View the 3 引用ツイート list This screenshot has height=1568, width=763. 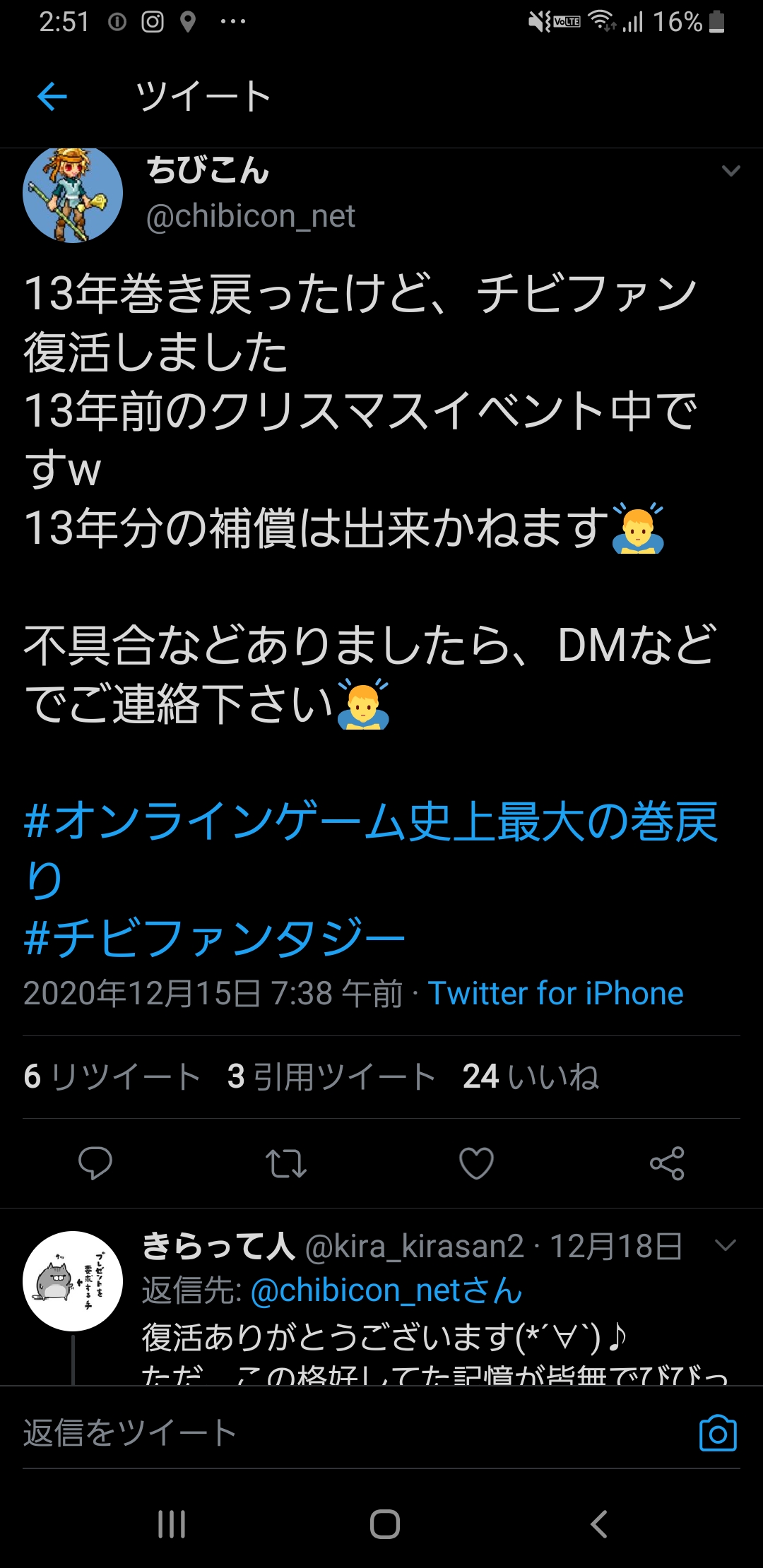tap(332, 1077)
